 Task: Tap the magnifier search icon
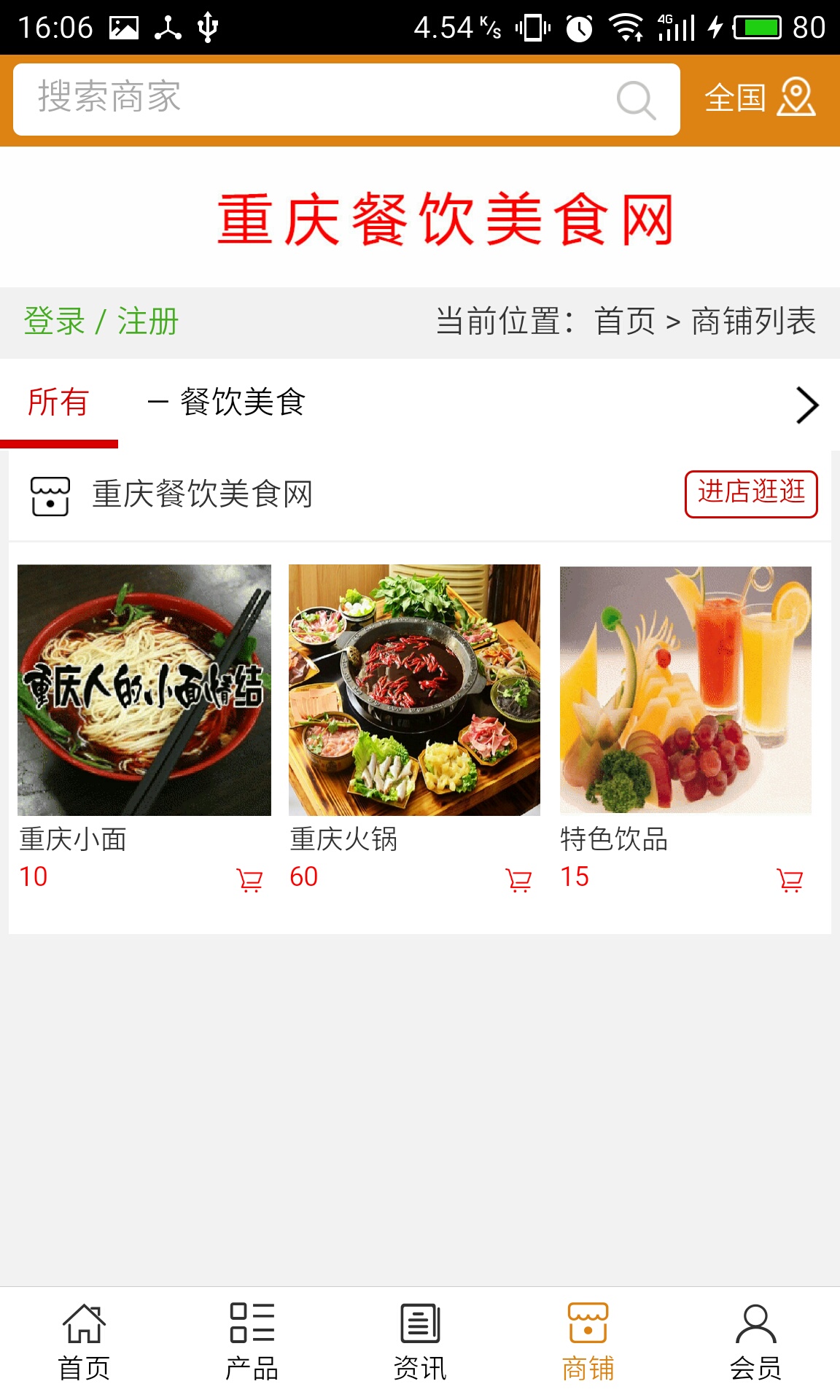coord(636,100)
